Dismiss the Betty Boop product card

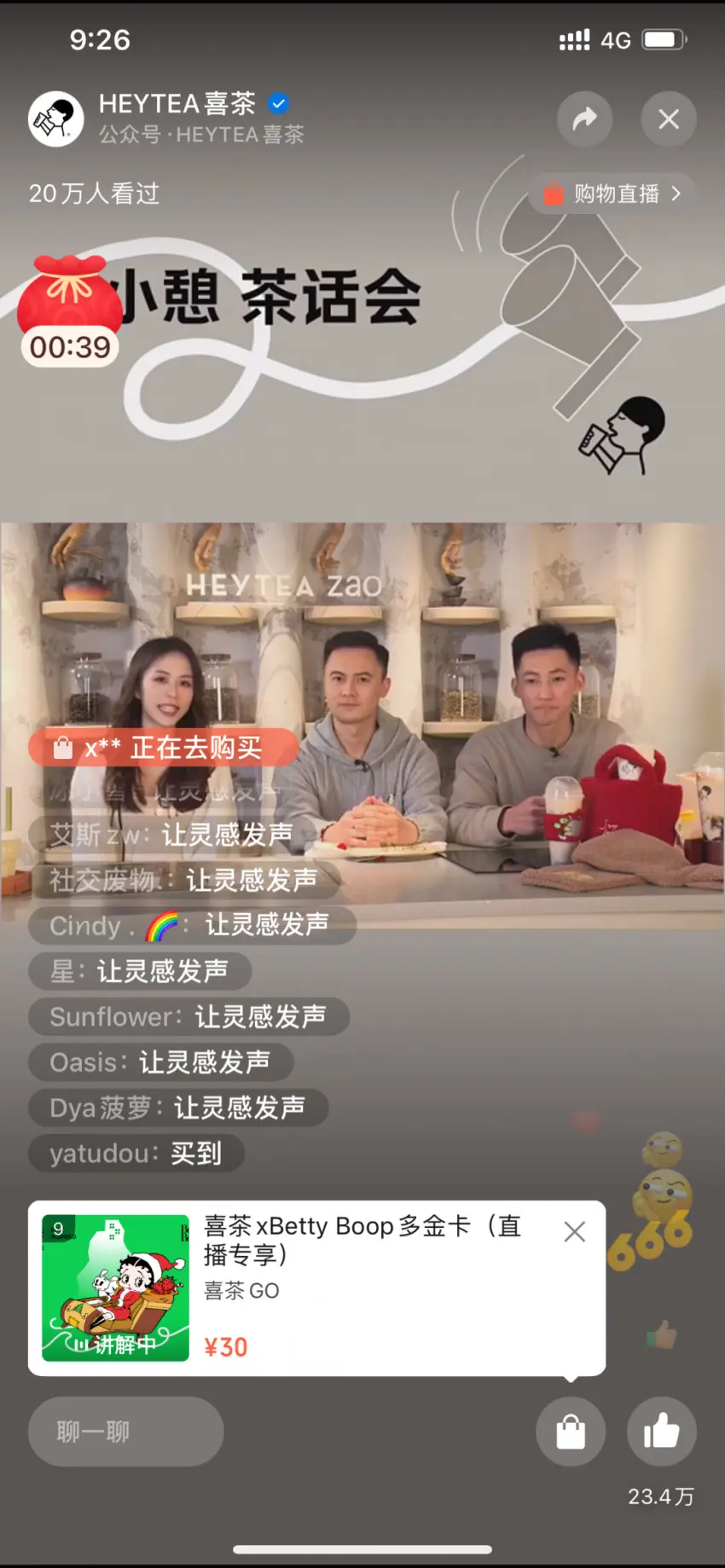(x=574, y=1231)
